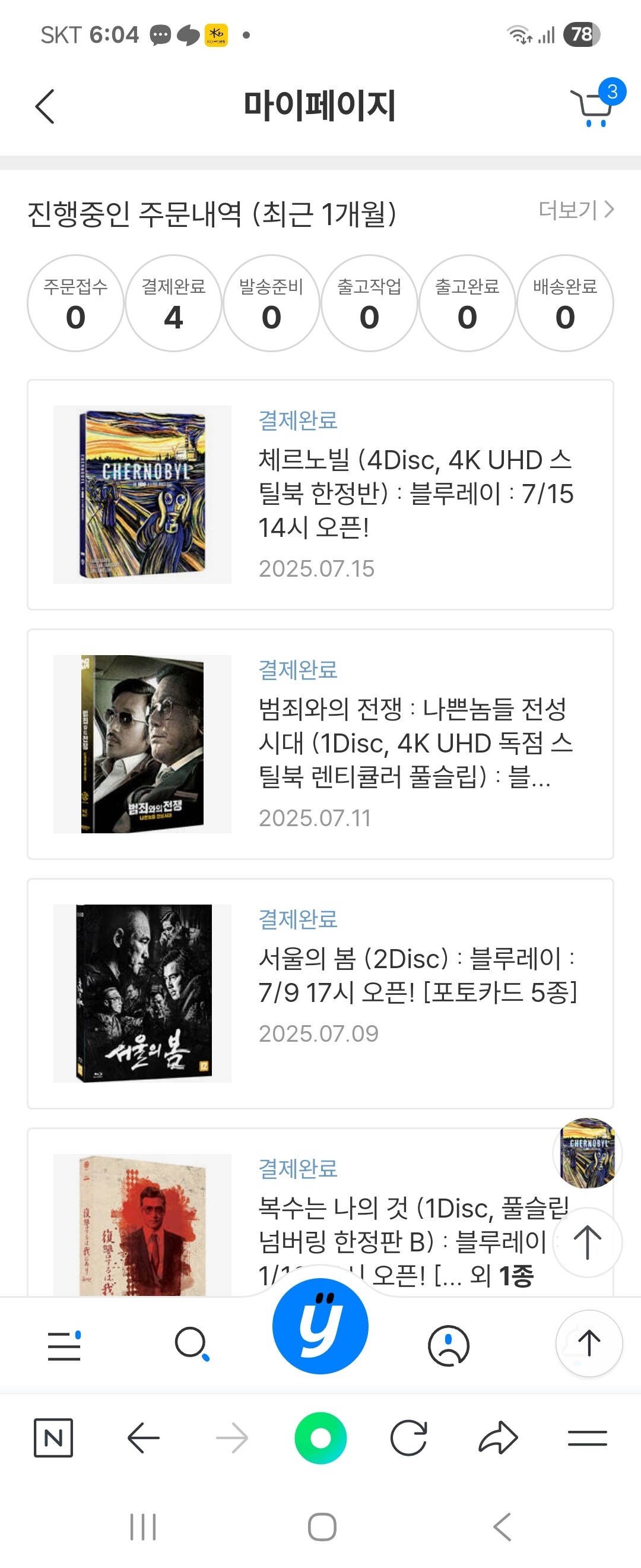The width and height of the screenshot is (641, 1568).
Task: Select the 출고작업 status circle
Action: click(x=369, y=303)
